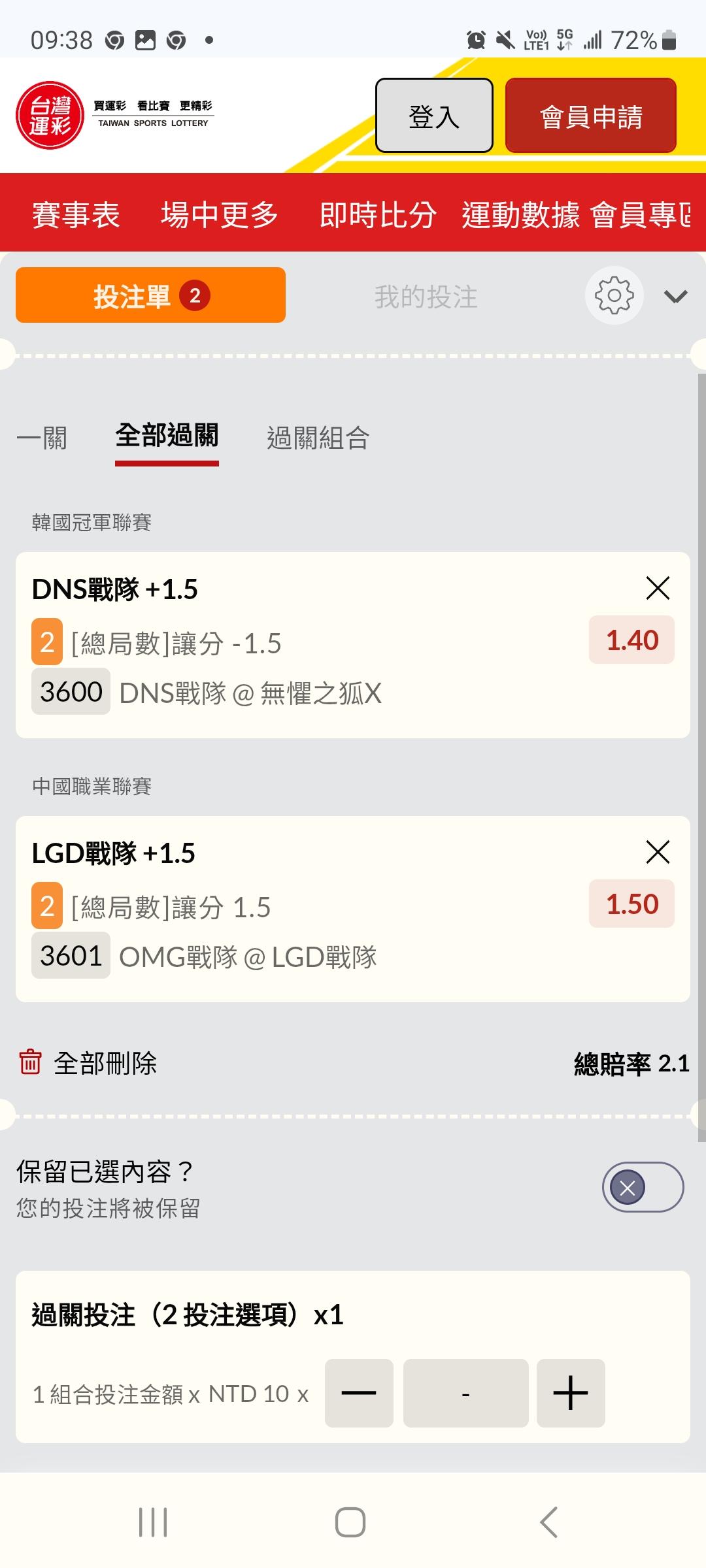This screenshot has width=706, height=1568.
Task: Select the 一關 single bet tab
Action: pyautogui.click(x=42, y=438)
